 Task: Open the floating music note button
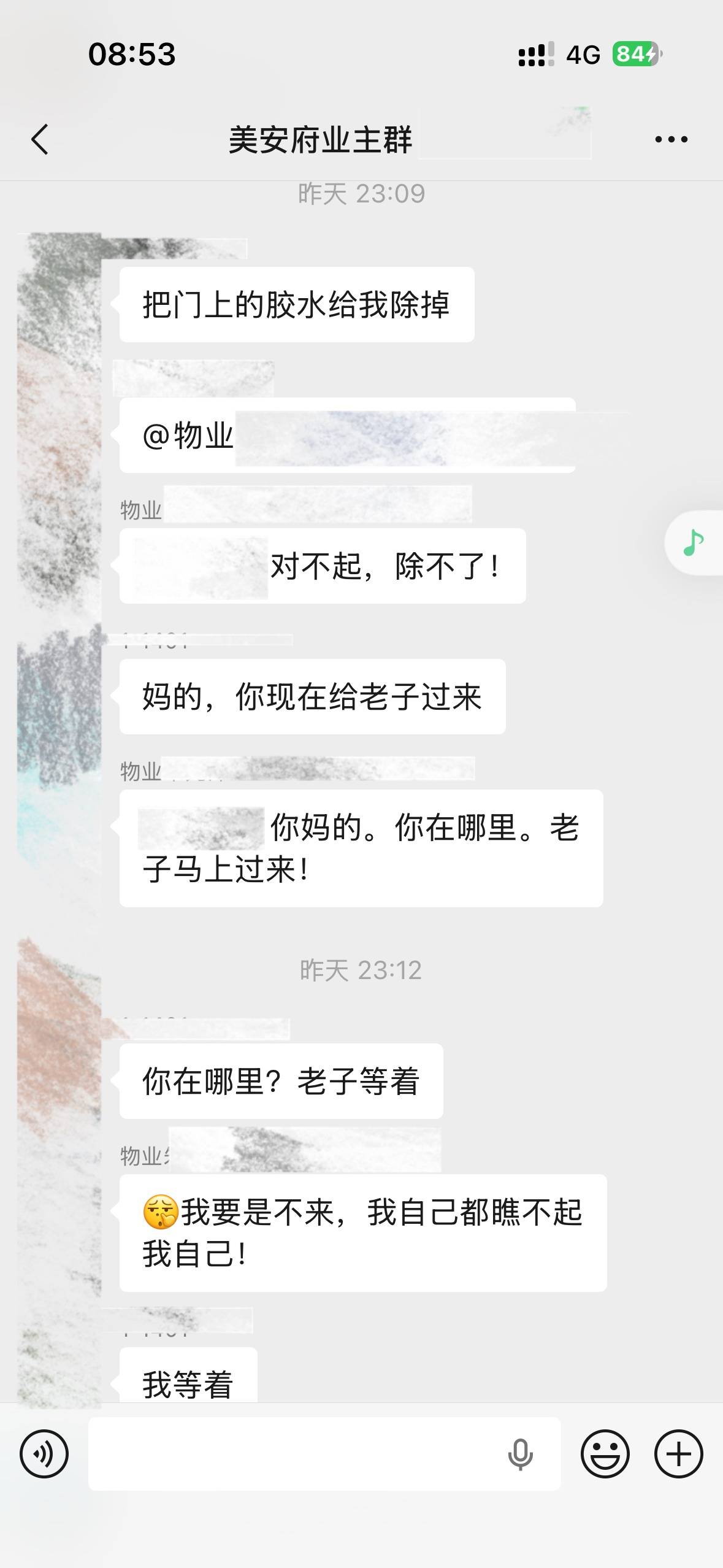[694, 543]
